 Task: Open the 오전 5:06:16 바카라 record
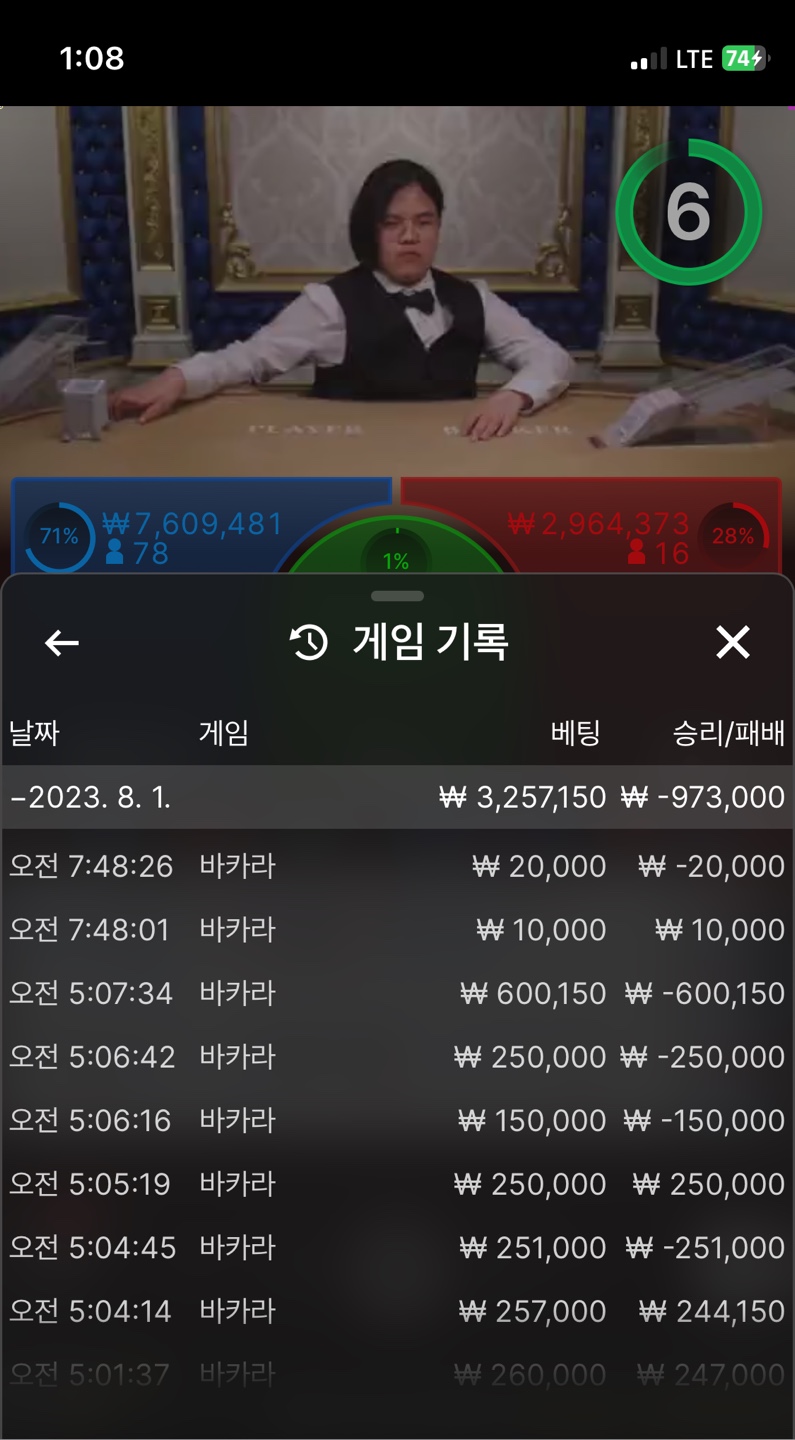point(397,1120)
